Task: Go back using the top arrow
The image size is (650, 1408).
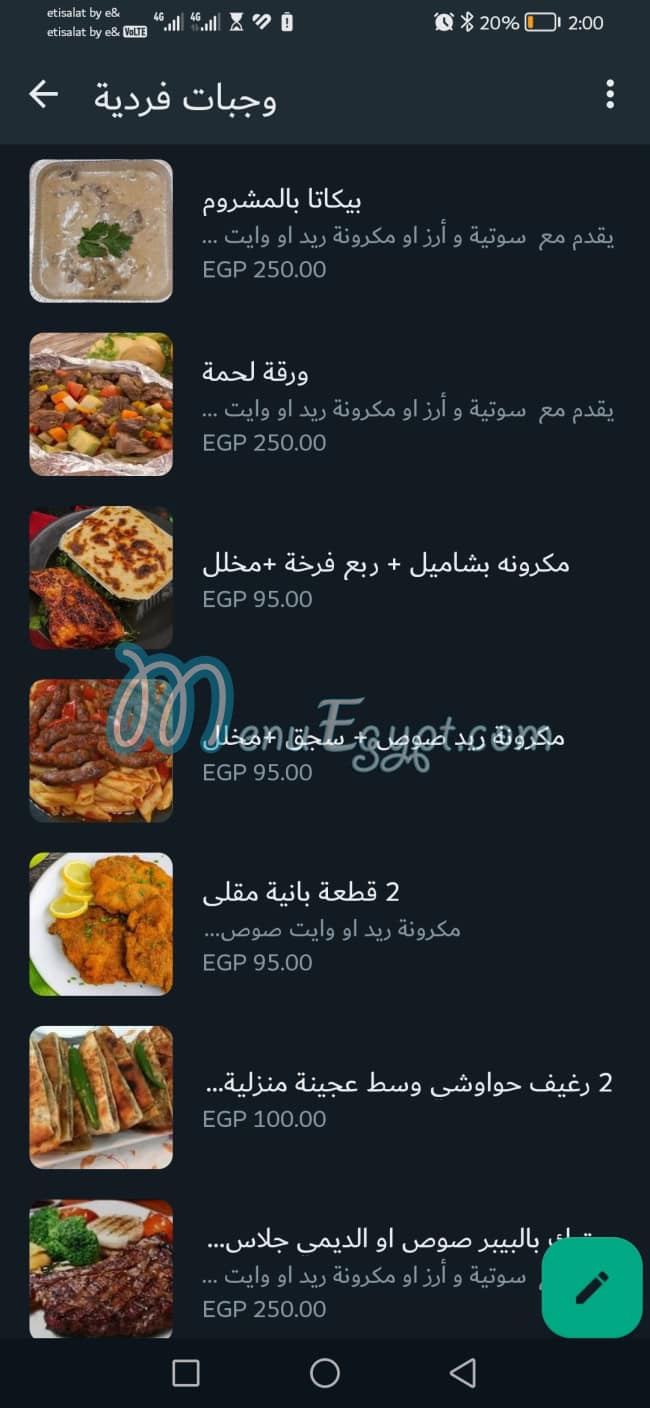Action: coord(43,95)
